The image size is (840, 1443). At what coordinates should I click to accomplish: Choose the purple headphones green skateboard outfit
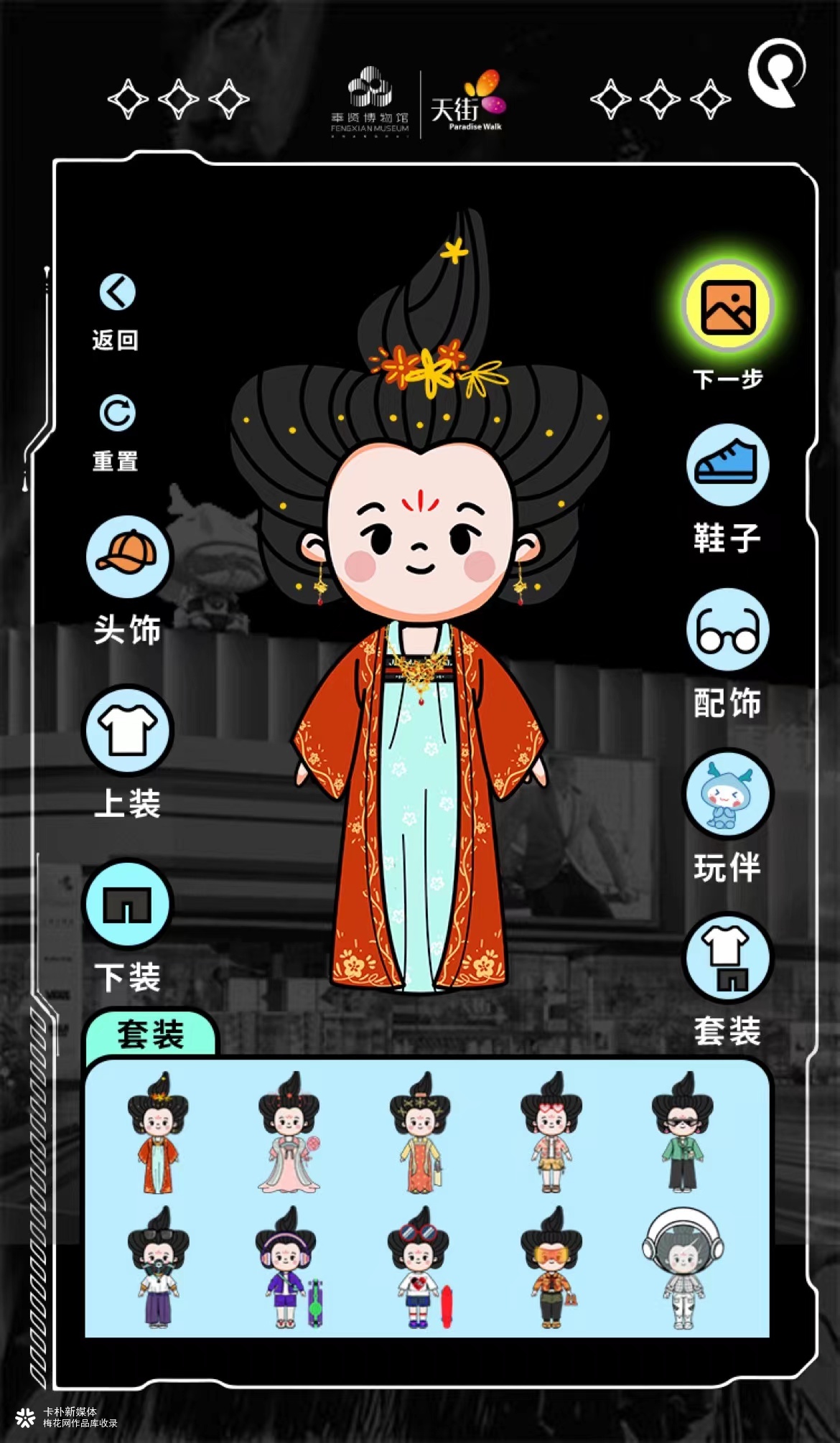coord(289,1269)
